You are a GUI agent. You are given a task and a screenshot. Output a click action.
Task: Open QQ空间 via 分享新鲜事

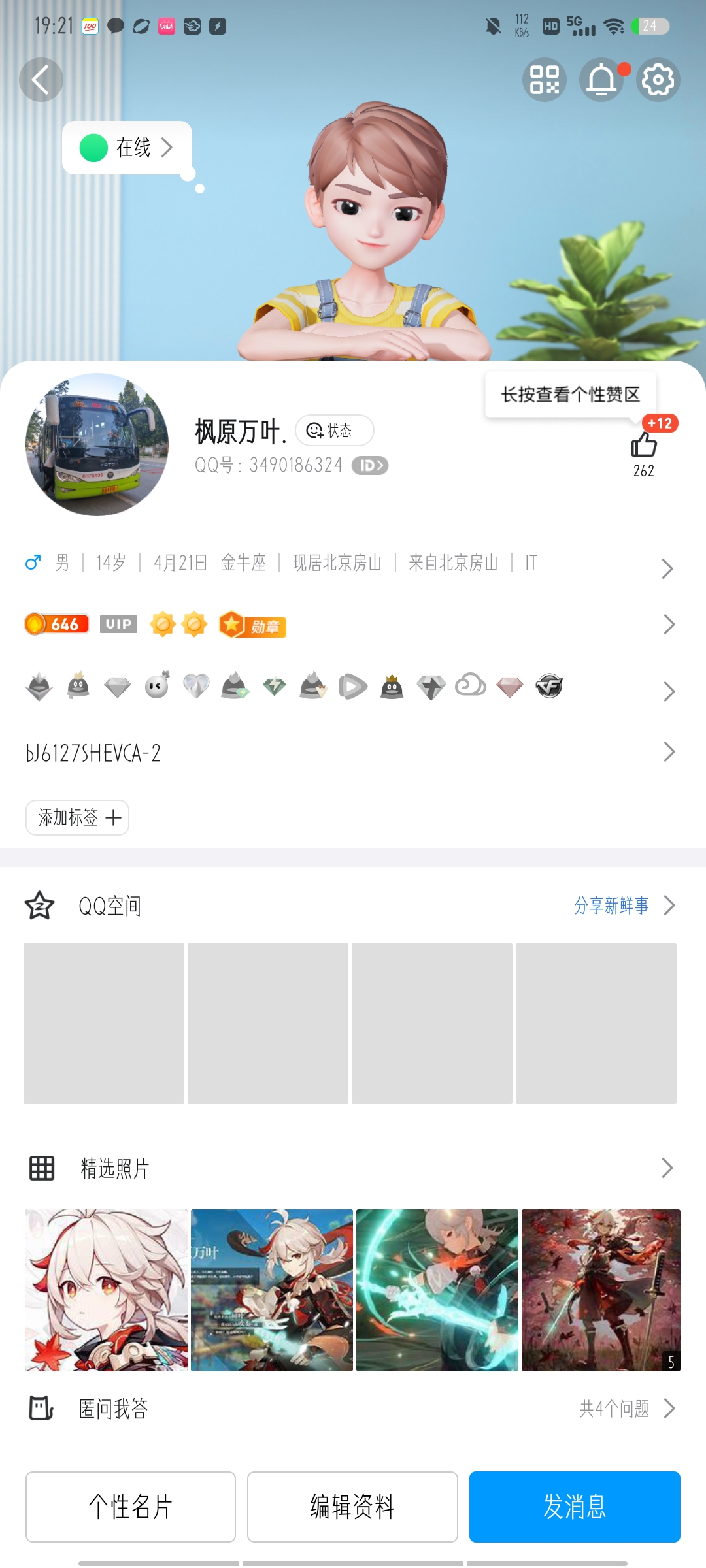click(x=612, y=906)
